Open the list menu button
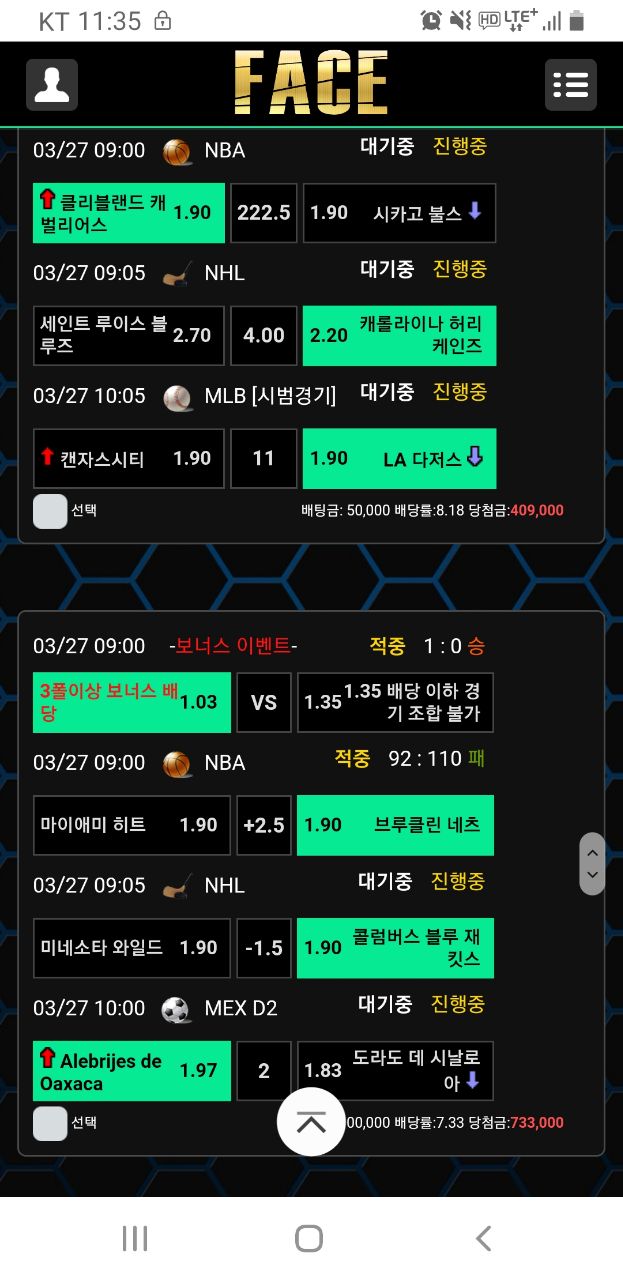 tap(571, 84)
